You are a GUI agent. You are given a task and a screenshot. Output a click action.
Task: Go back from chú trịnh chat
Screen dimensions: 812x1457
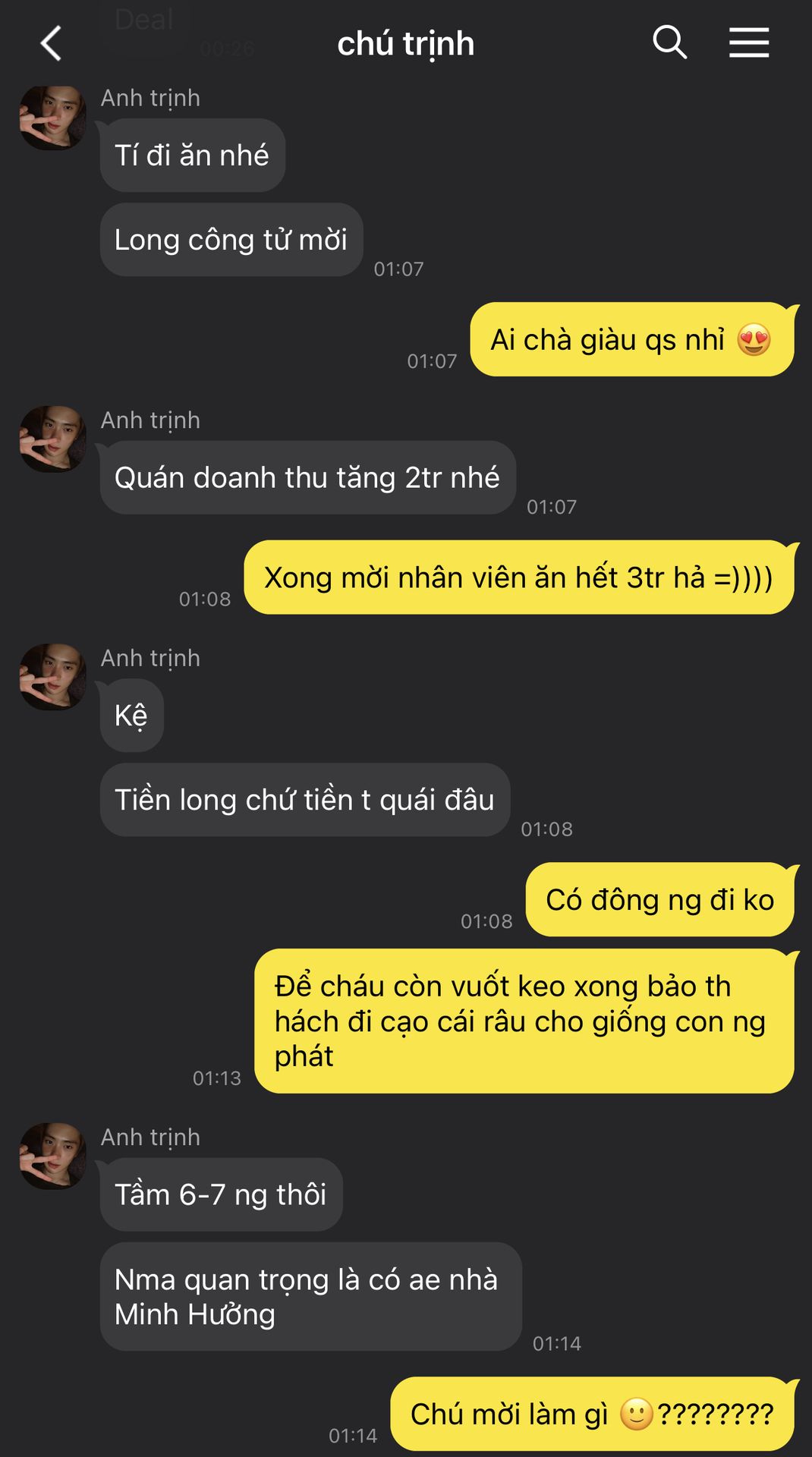pyautogui.click(x=51, y=43)
